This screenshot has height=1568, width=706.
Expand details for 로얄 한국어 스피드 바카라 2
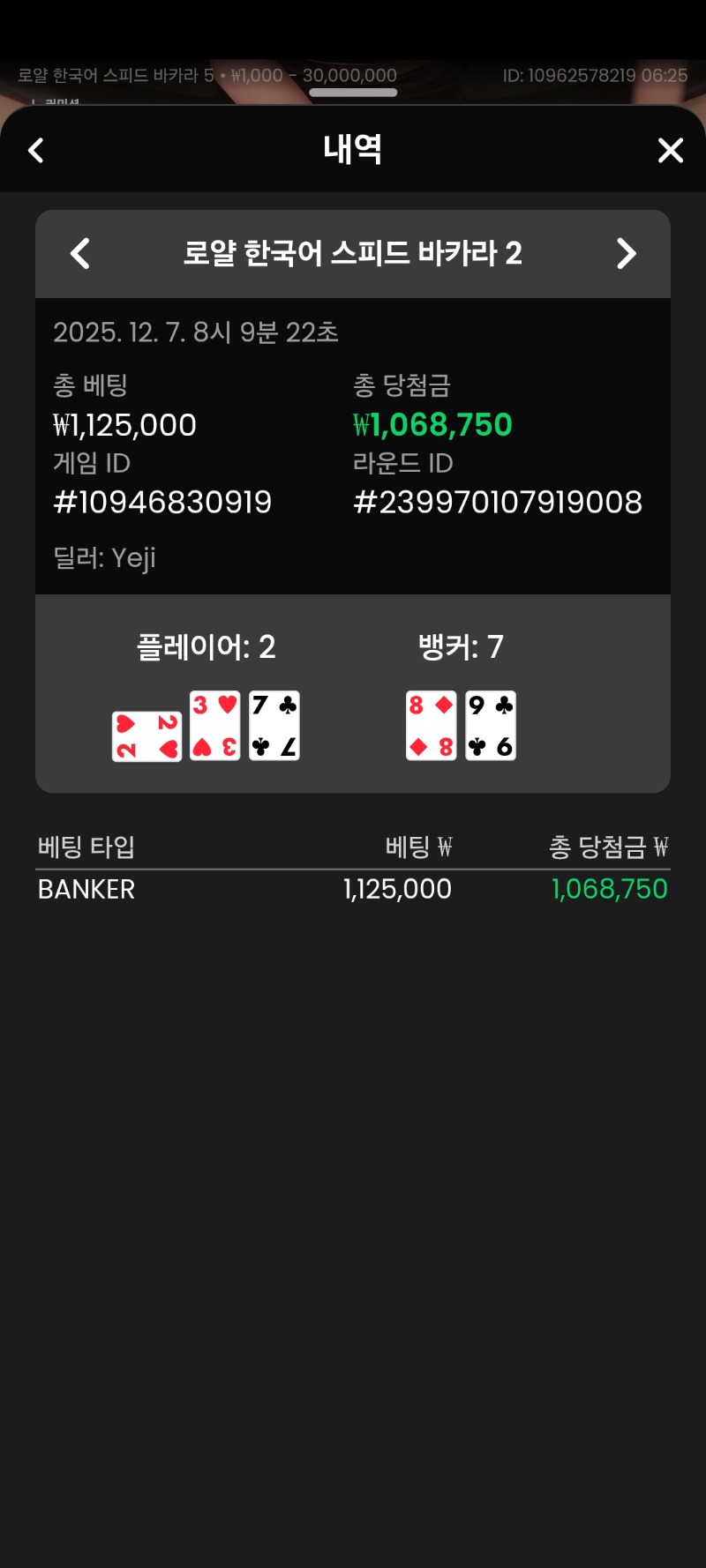pos(353,253)
